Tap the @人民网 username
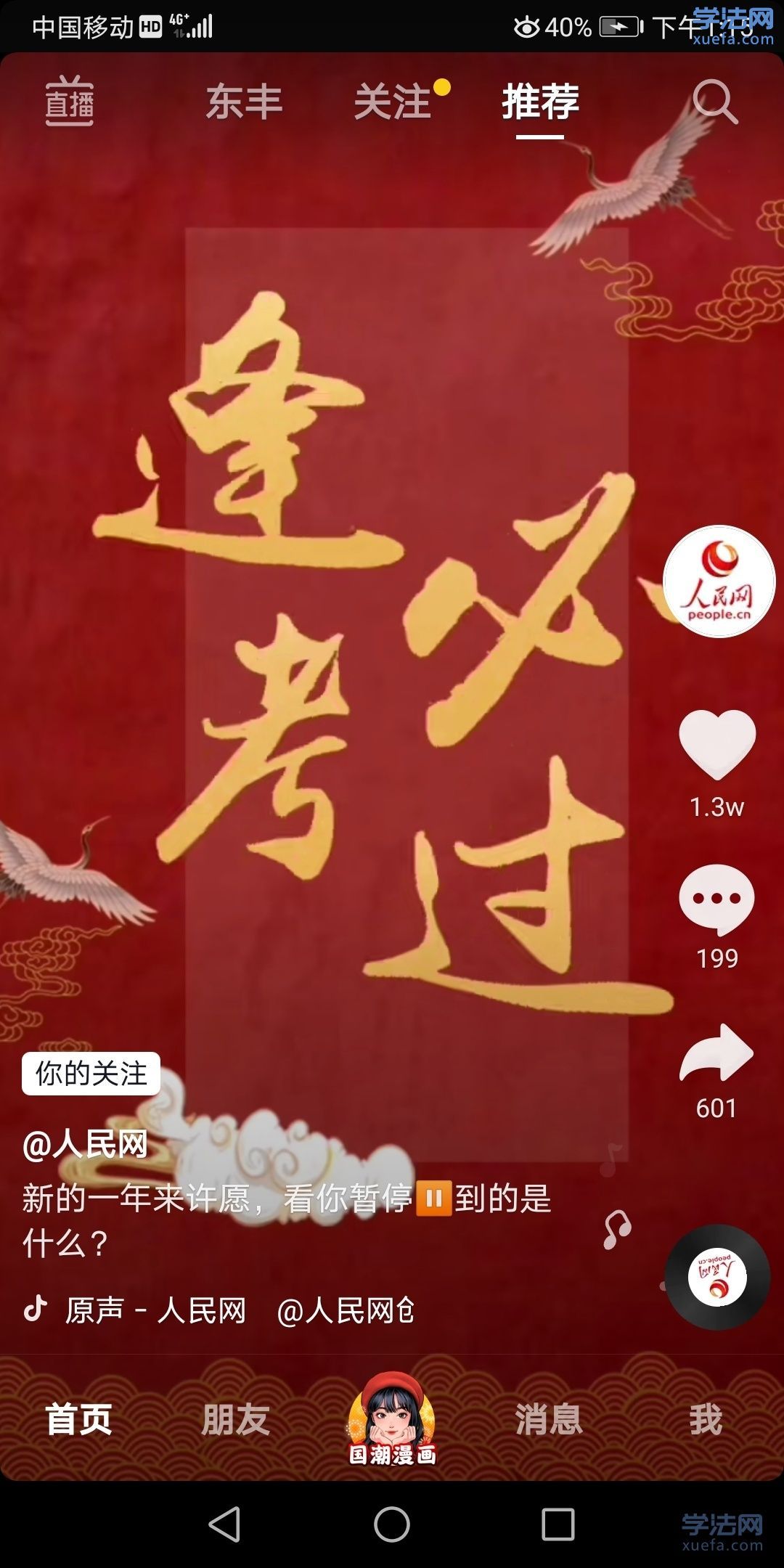 point(86,1146)
